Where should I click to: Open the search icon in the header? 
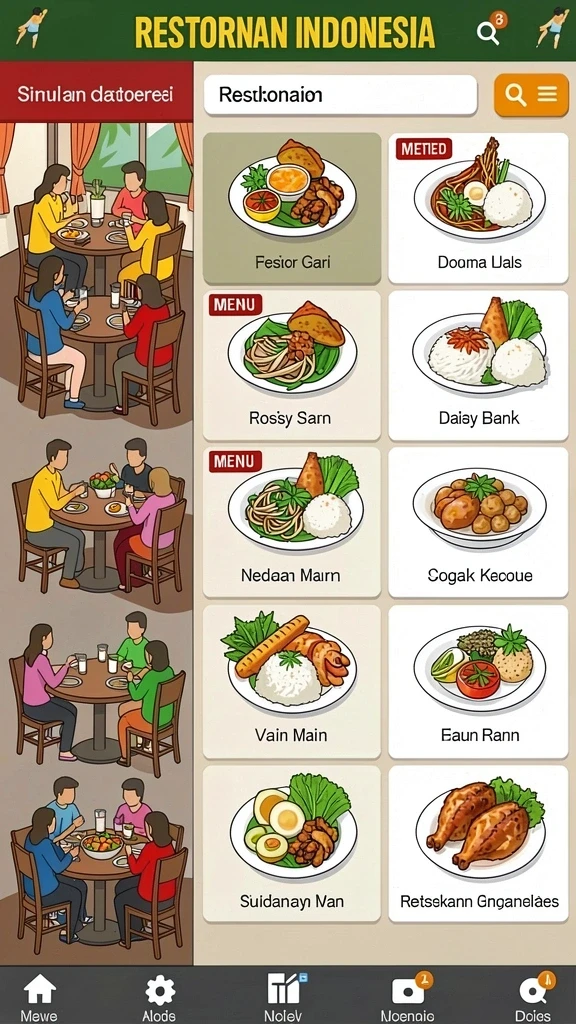coord(488,31)
